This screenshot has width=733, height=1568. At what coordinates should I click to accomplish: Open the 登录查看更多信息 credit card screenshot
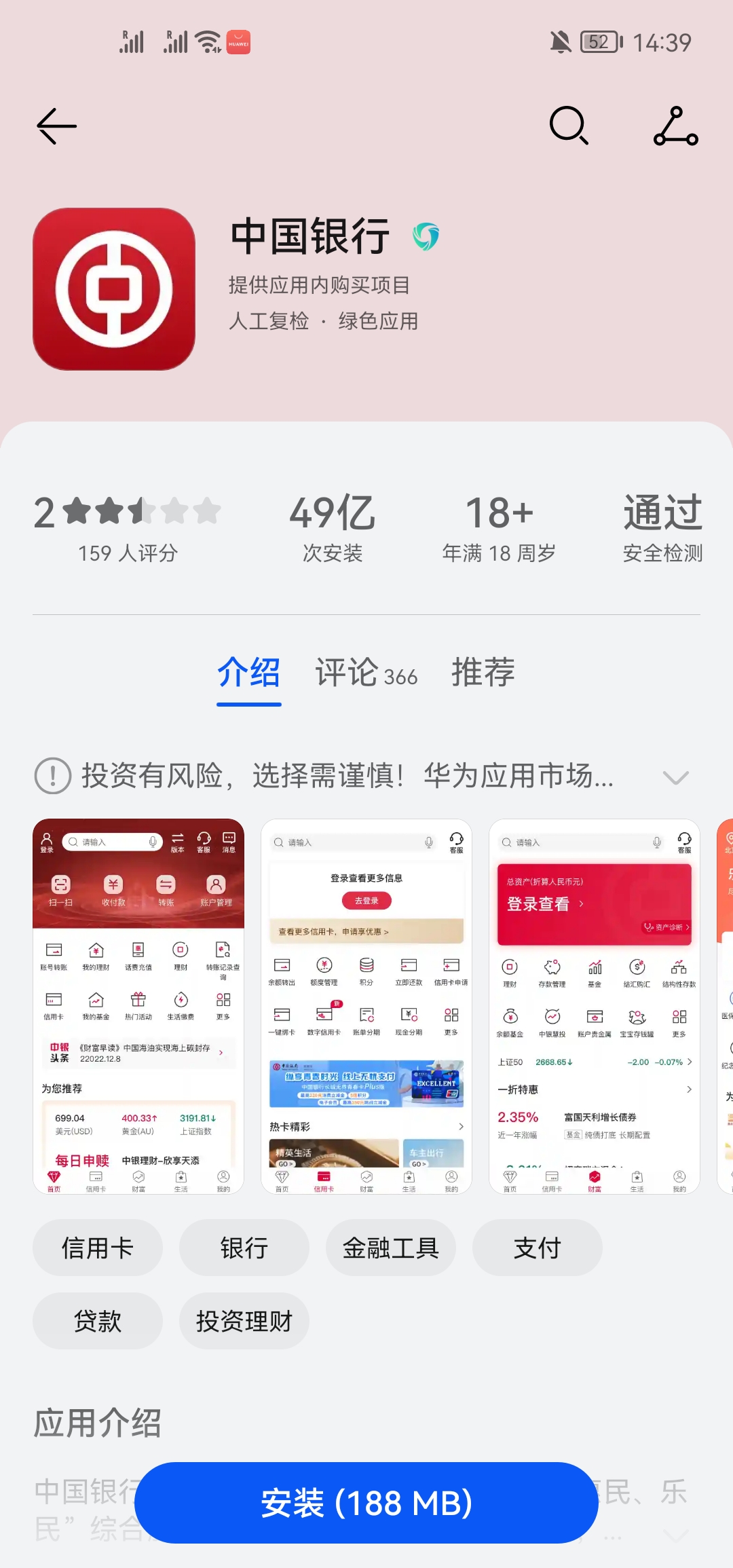coord(366,1006)
